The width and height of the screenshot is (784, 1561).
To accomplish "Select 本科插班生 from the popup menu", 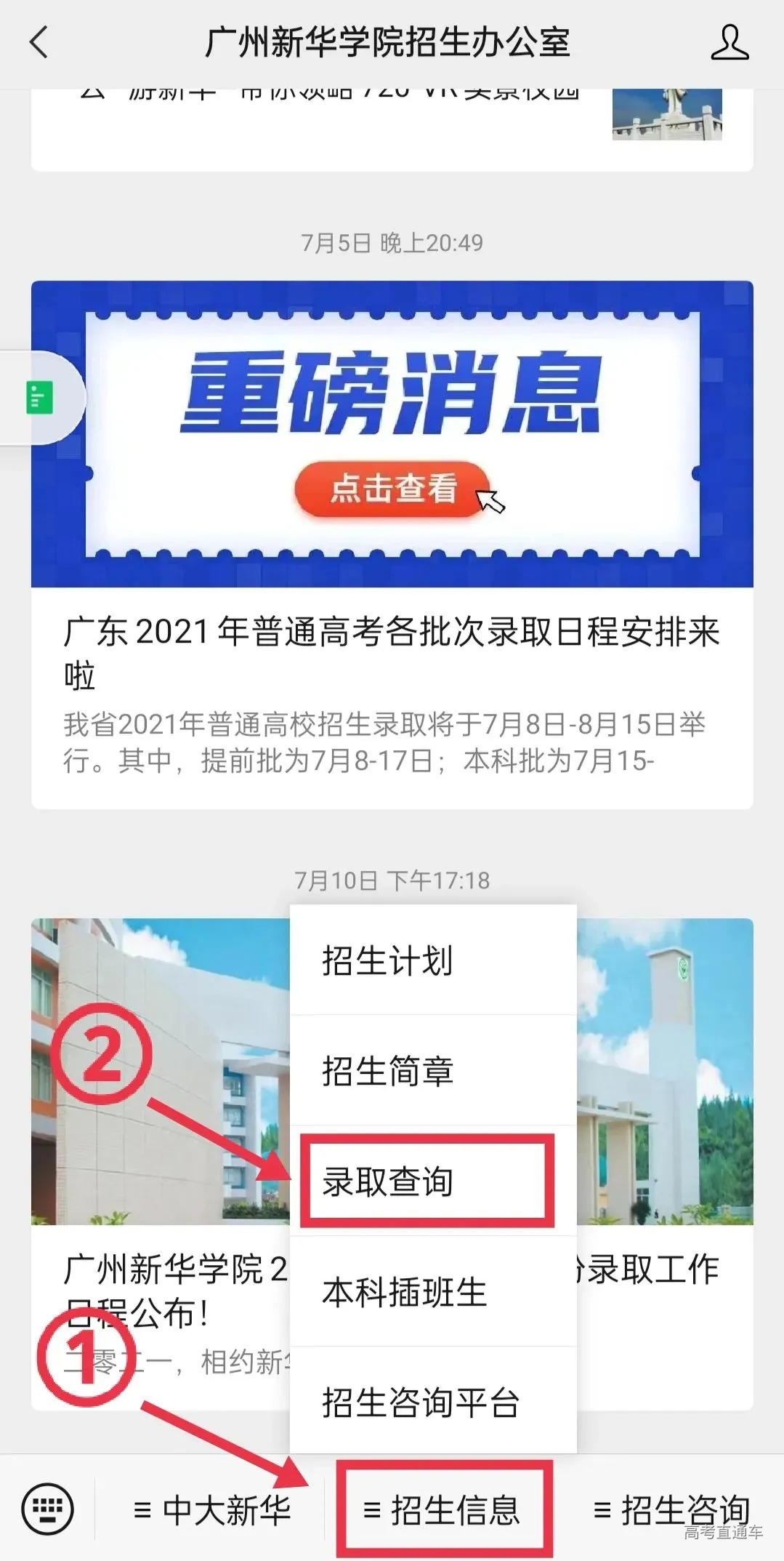I will (x=403, y=1291).
